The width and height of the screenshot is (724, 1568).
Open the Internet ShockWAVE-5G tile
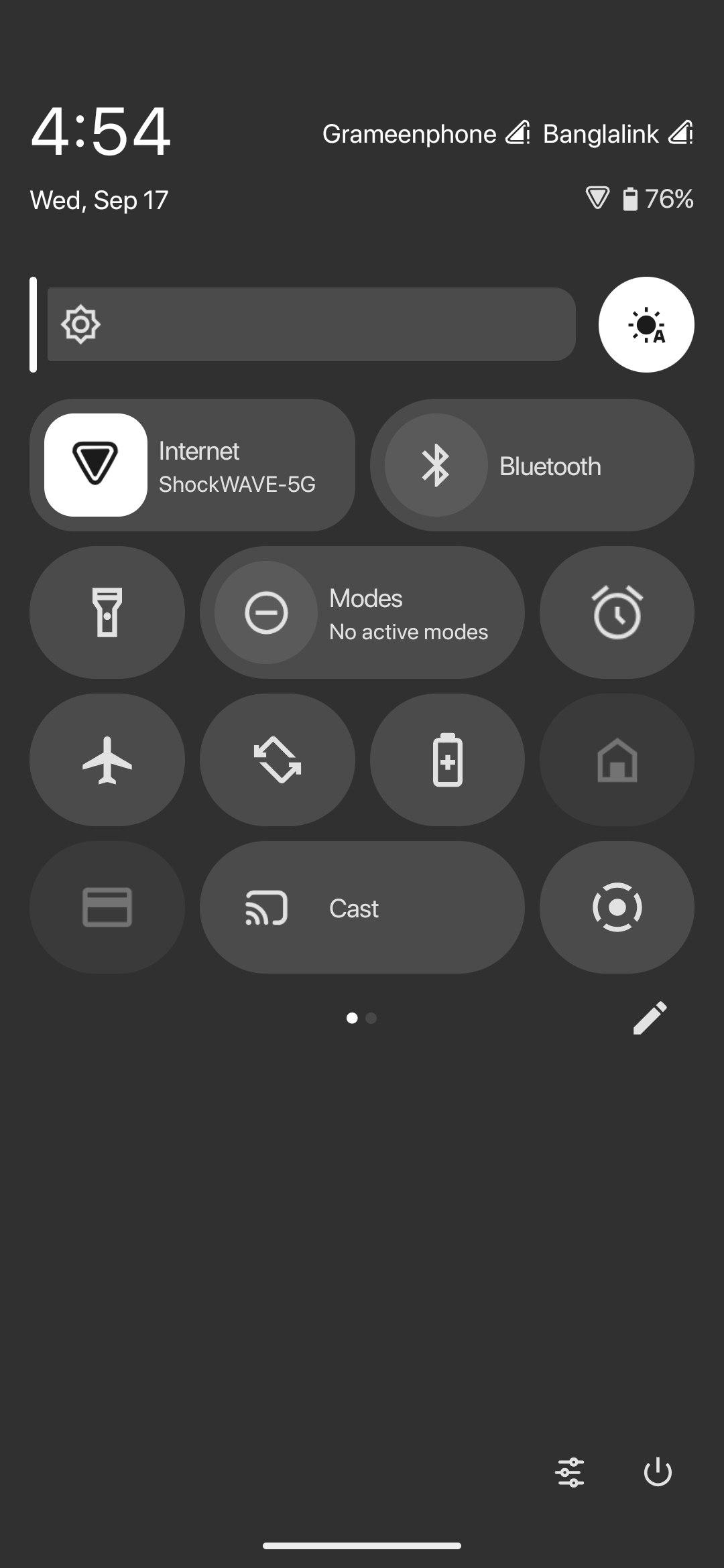click(192, 465)
